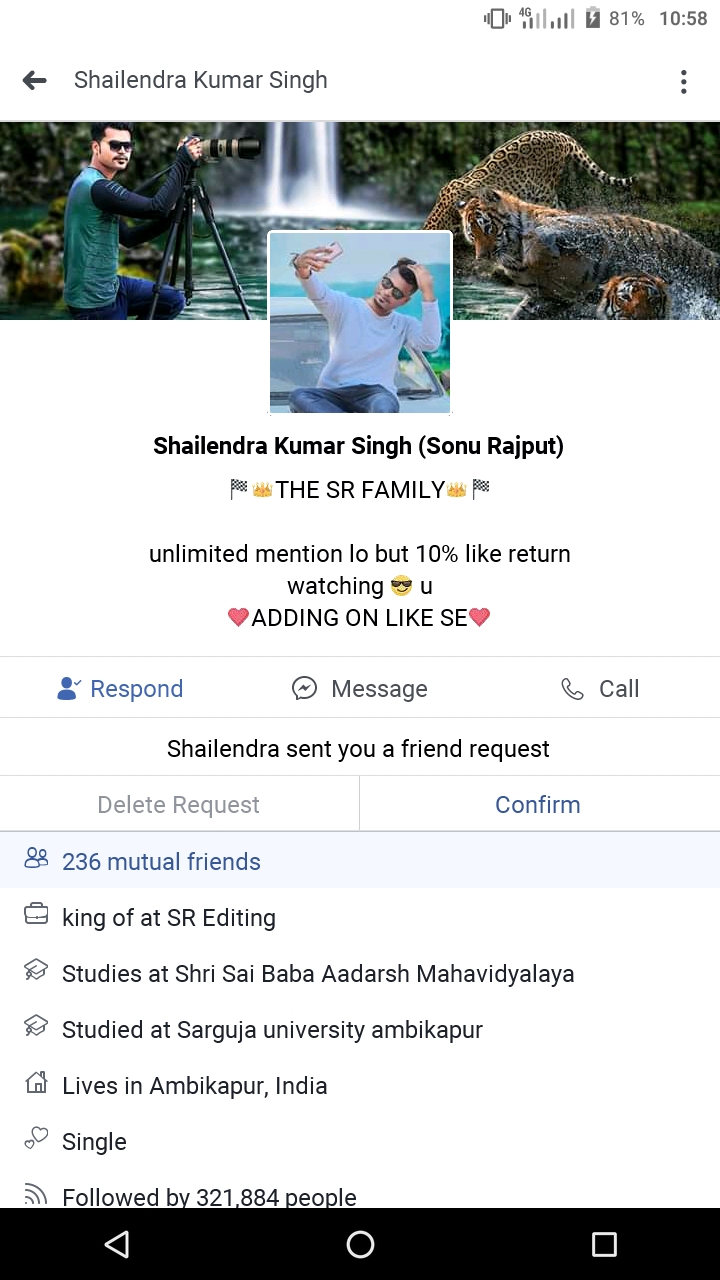
Task: Tap the system home button
Action: click(x=360, y=1244)
